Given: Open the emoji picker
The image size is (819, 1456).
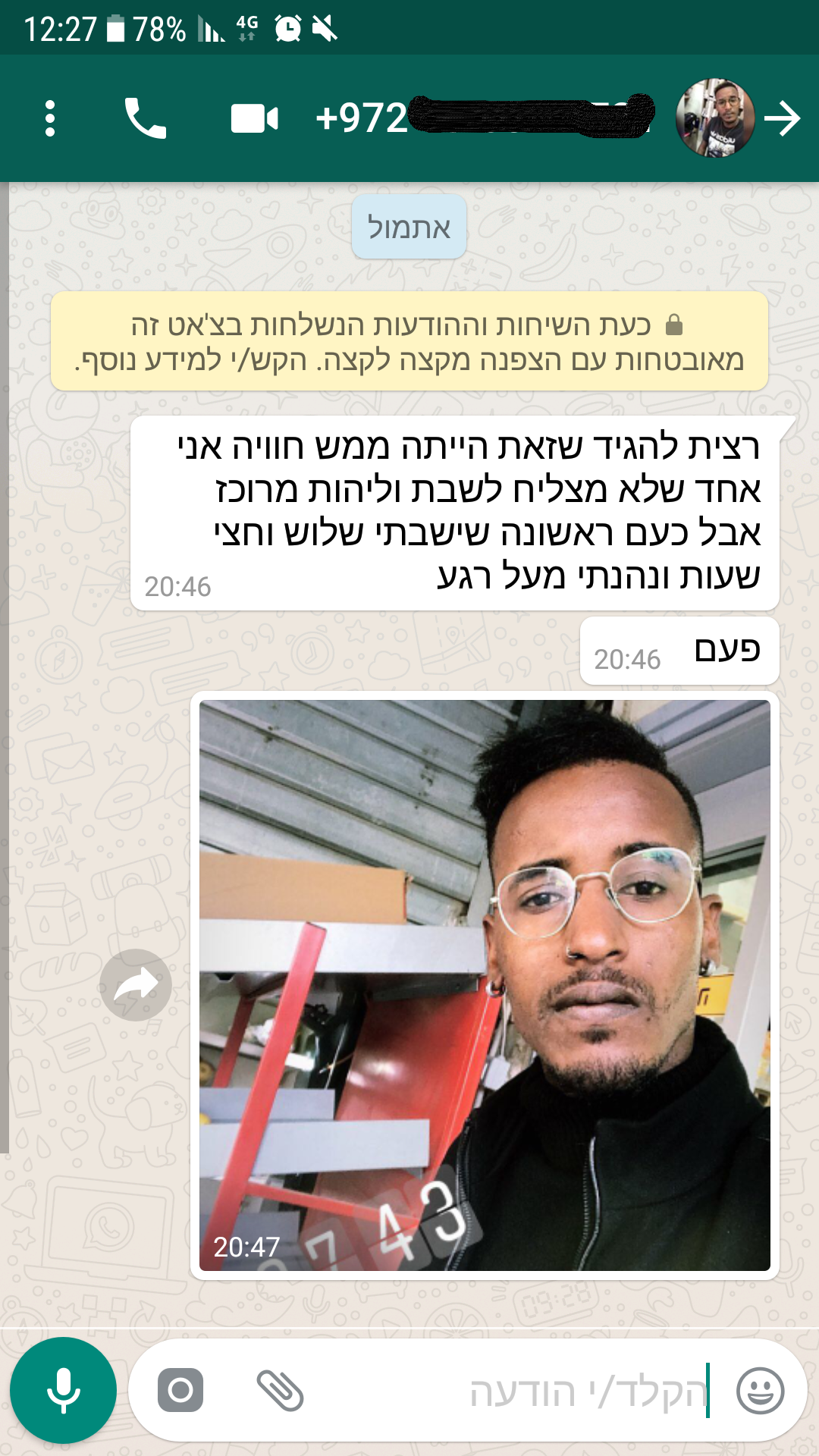Looking at the screenshot, I should click(x=760, y=1390).
